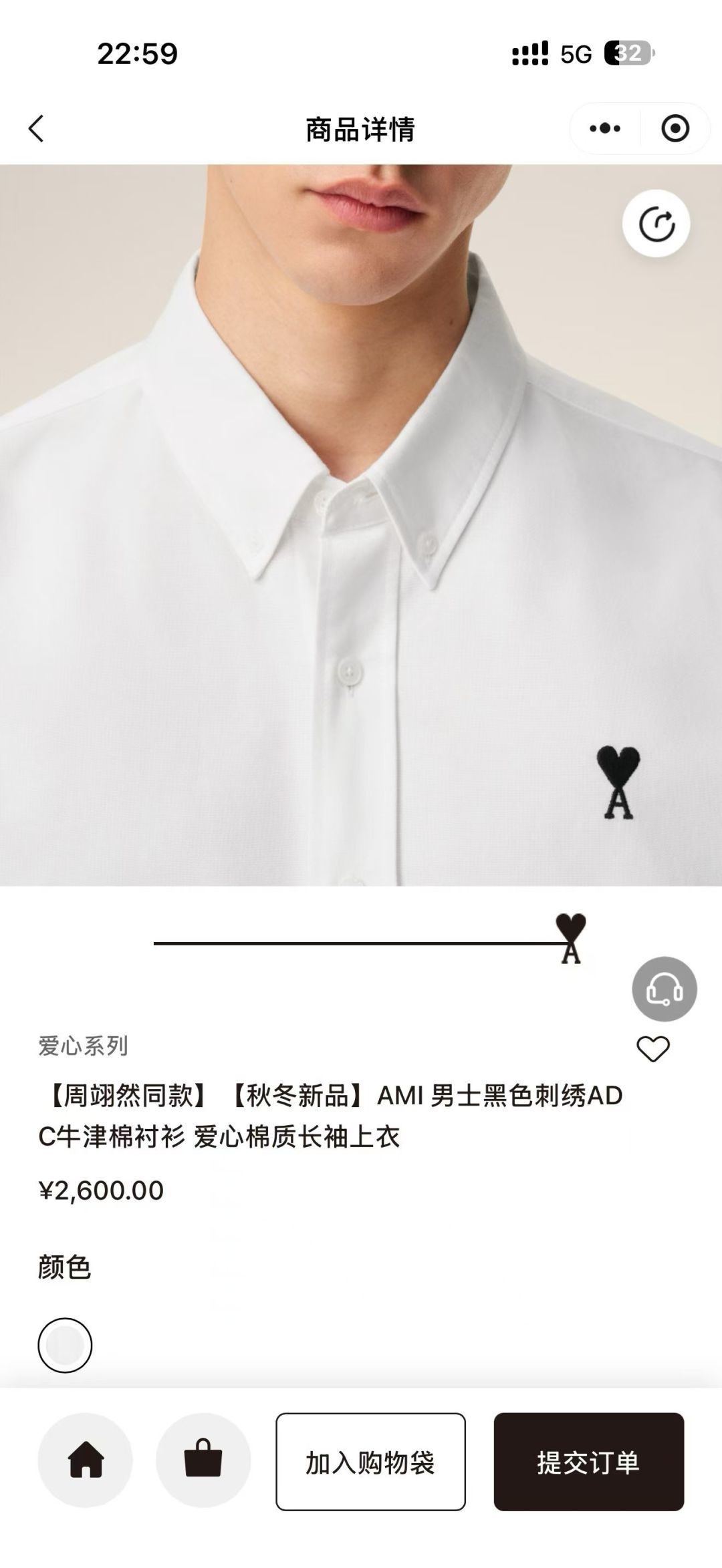The width and height of the screenshot is (722, 1568).
Task: View the shirt product photo
Action: pos(361,525)
